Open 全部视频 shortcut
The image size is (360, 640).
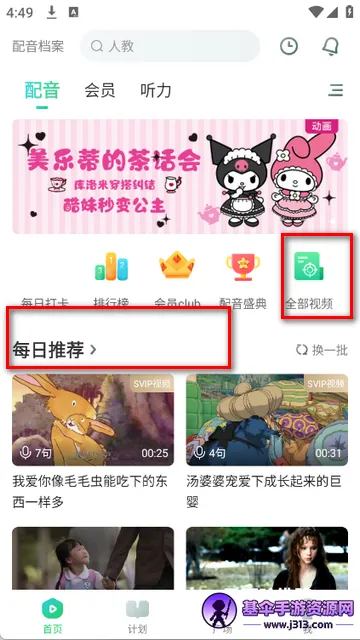click(x=309, y=280)
